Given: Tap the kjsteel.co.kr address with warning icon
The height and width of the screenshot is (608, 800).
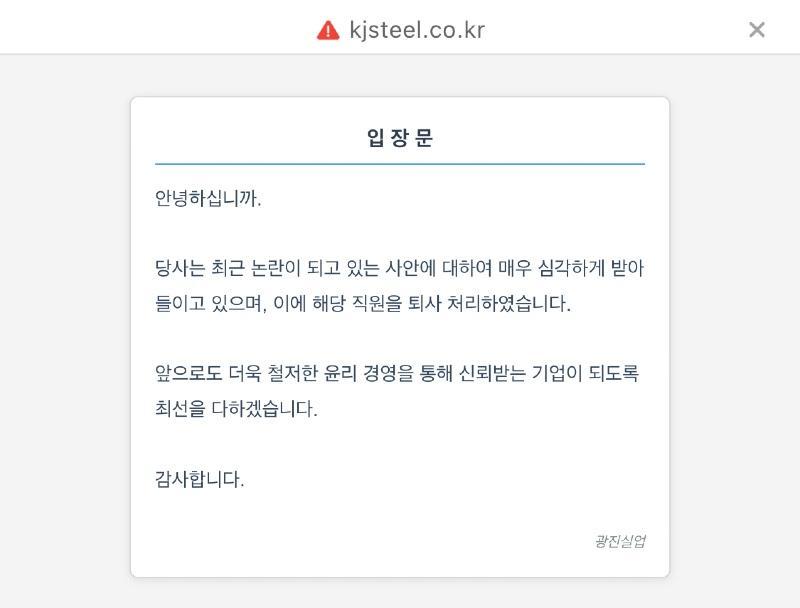Looking at the screenshot, I should 401,30.
